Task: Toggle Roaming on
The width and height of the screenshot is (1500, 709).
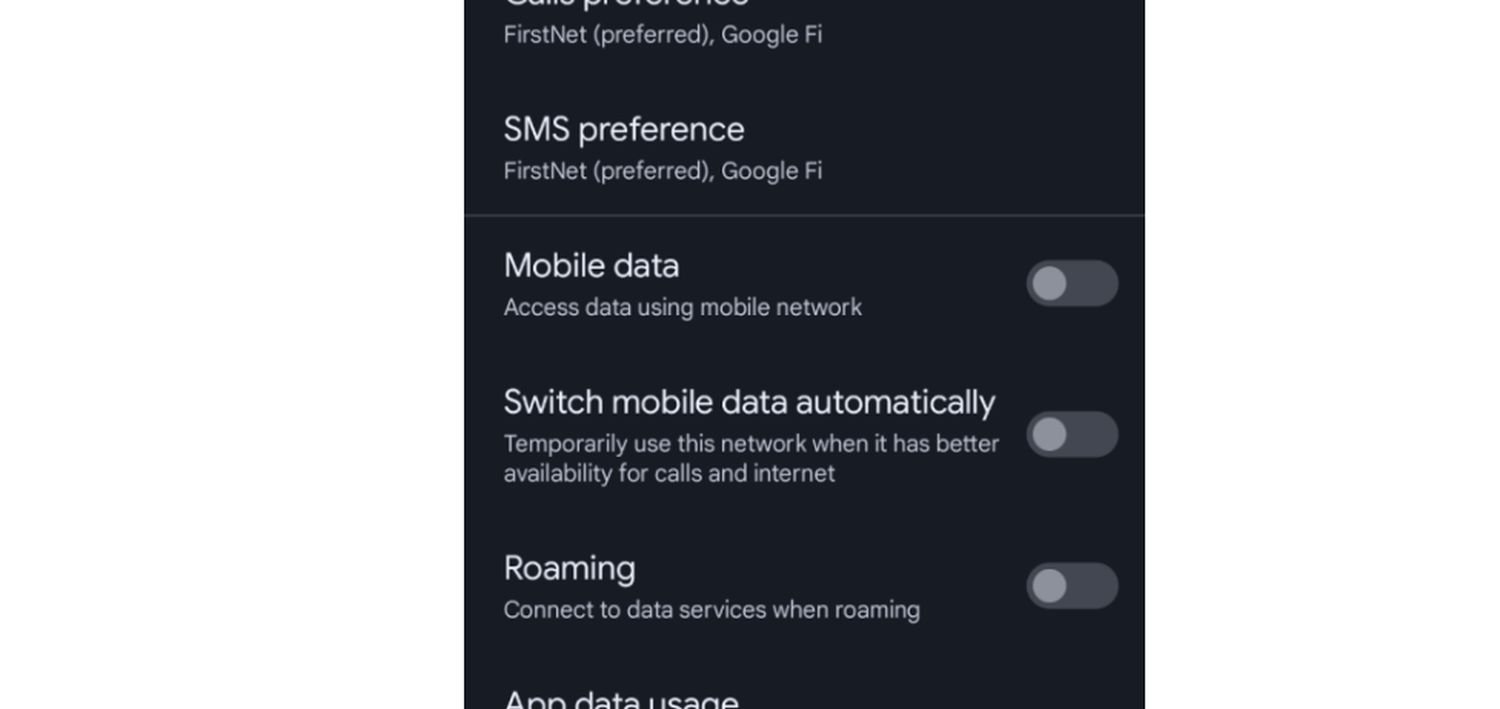Action: 1071,586
